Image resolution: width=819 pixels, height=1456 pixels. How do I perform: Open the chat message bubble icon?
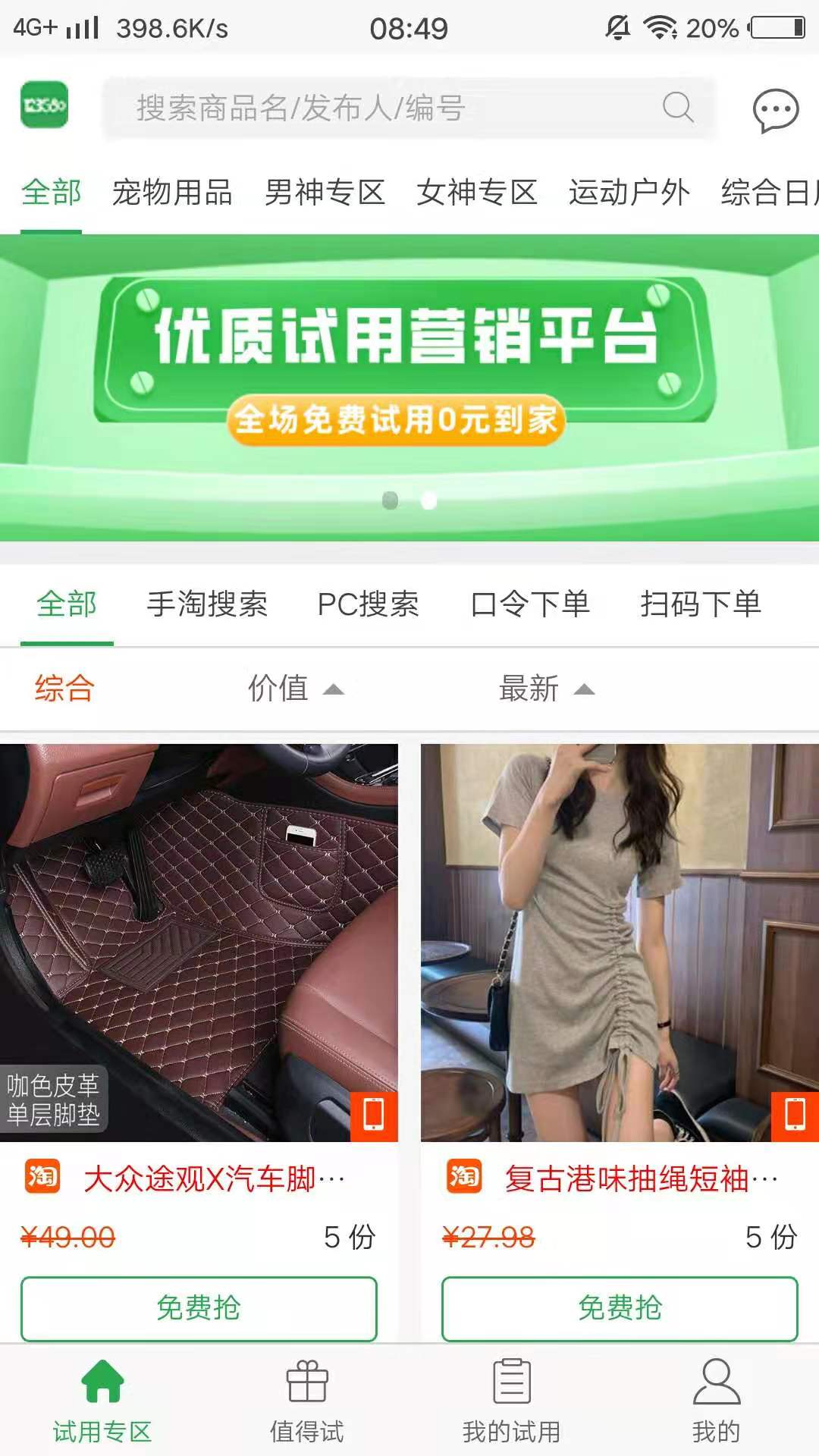(x=775, y=109)
